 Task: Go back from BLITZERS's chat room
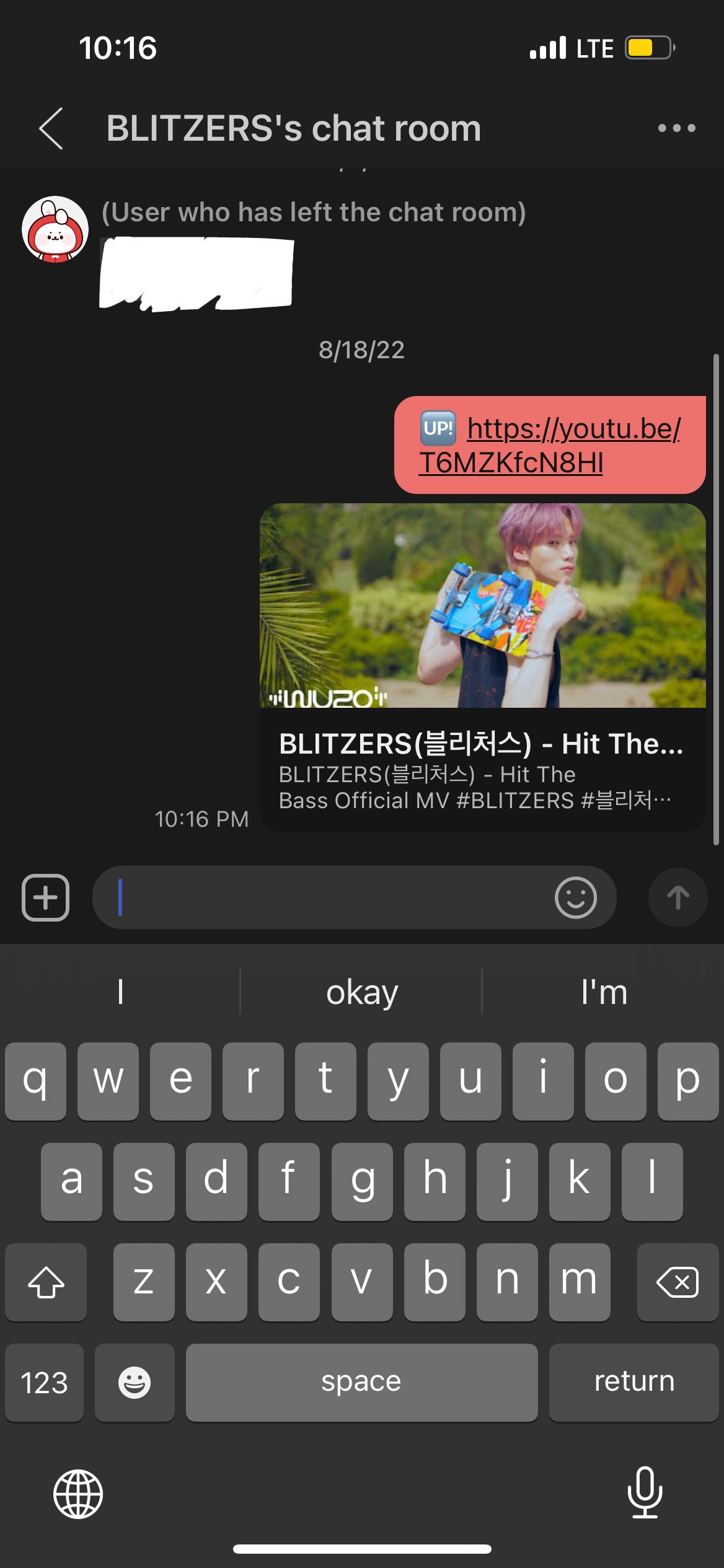[51, 128]
